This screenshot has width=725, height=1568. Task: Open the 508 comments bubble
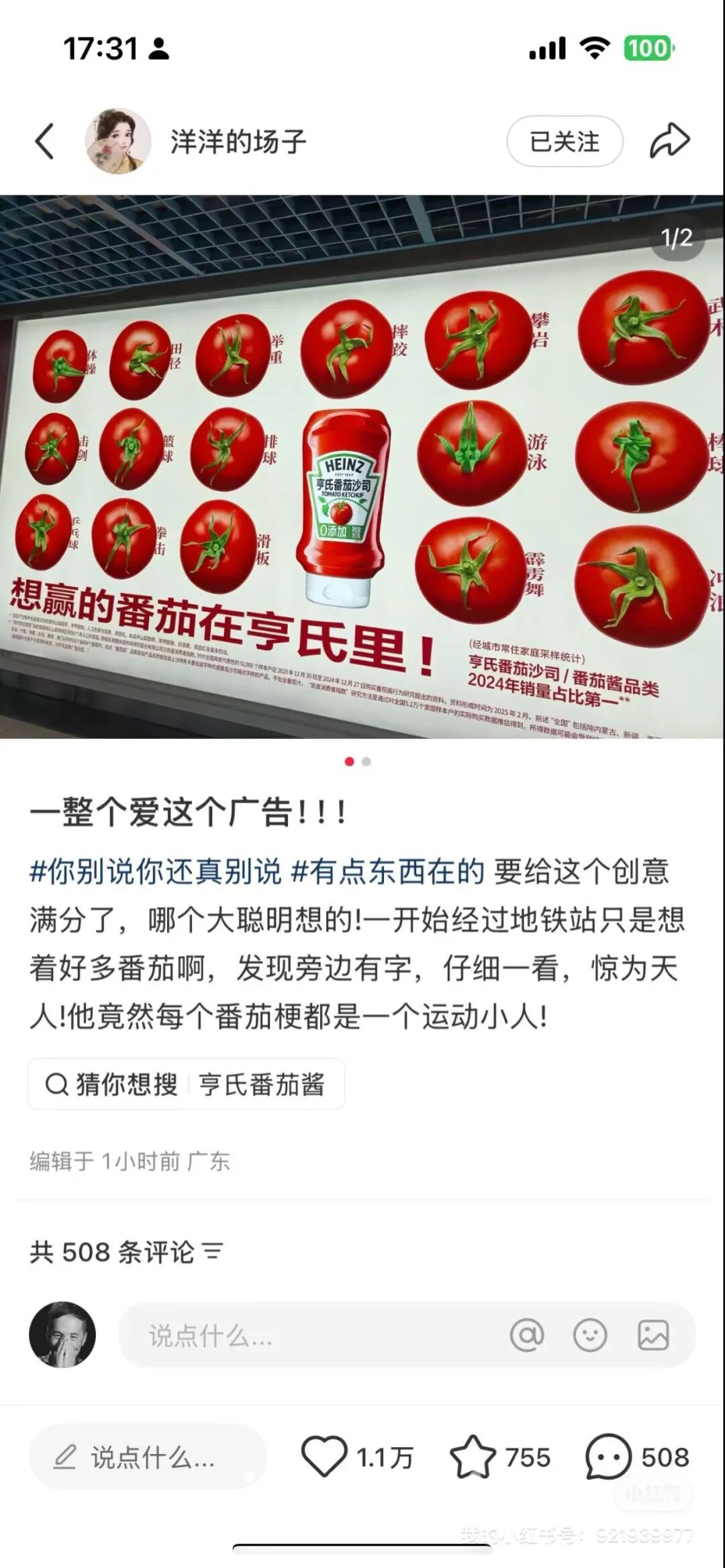608,1457
